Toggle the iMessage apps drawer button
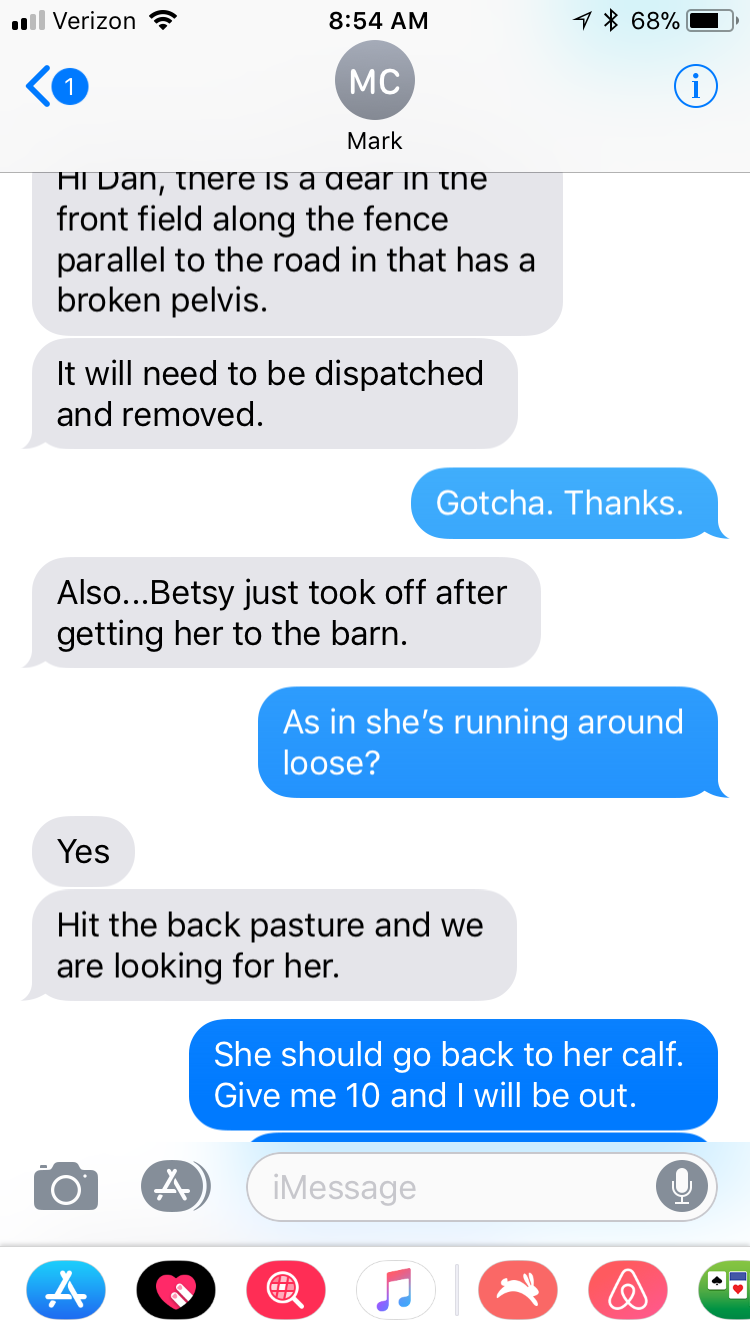 coord(176,1186)
